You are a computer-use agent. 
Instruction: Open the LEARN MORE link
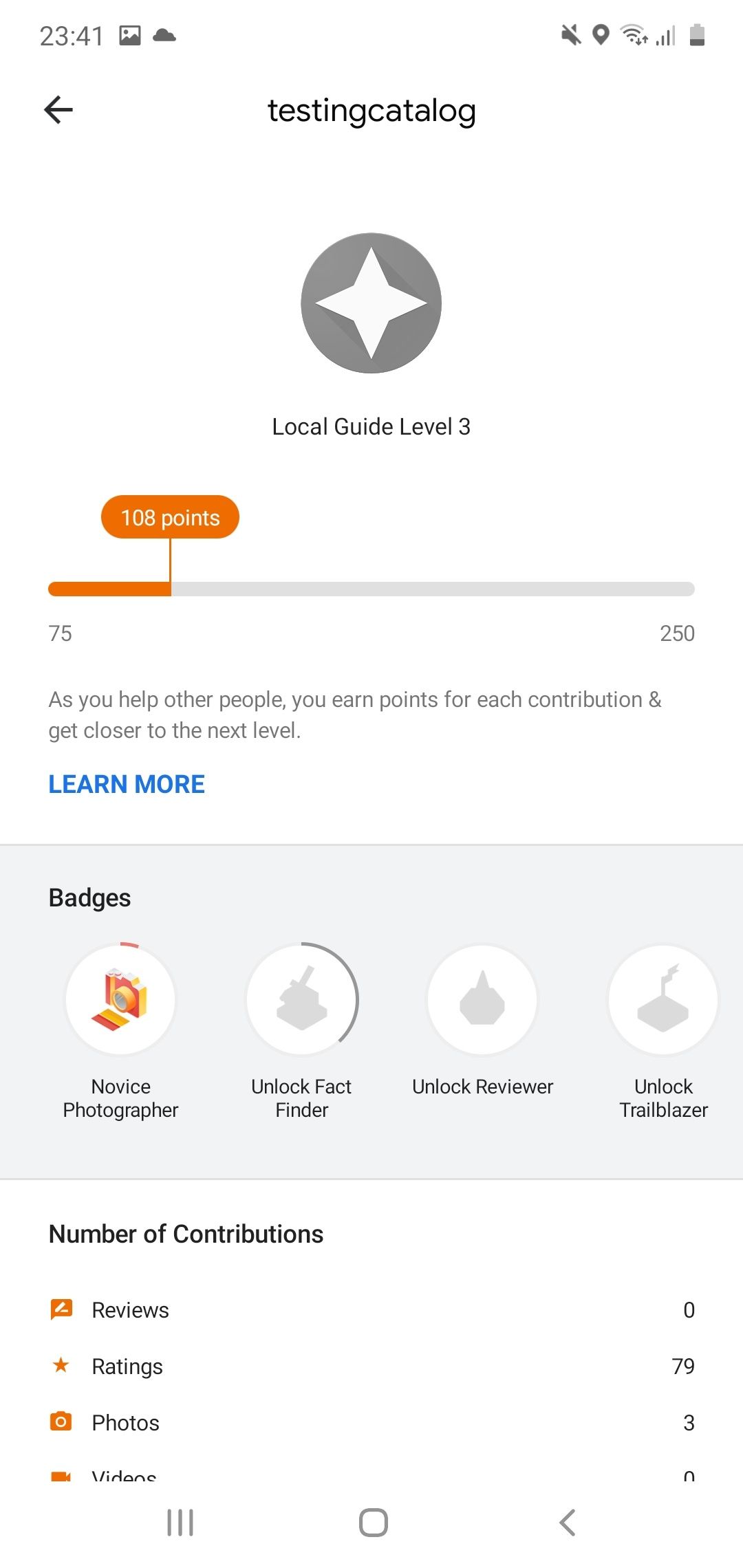click(127, 784)
